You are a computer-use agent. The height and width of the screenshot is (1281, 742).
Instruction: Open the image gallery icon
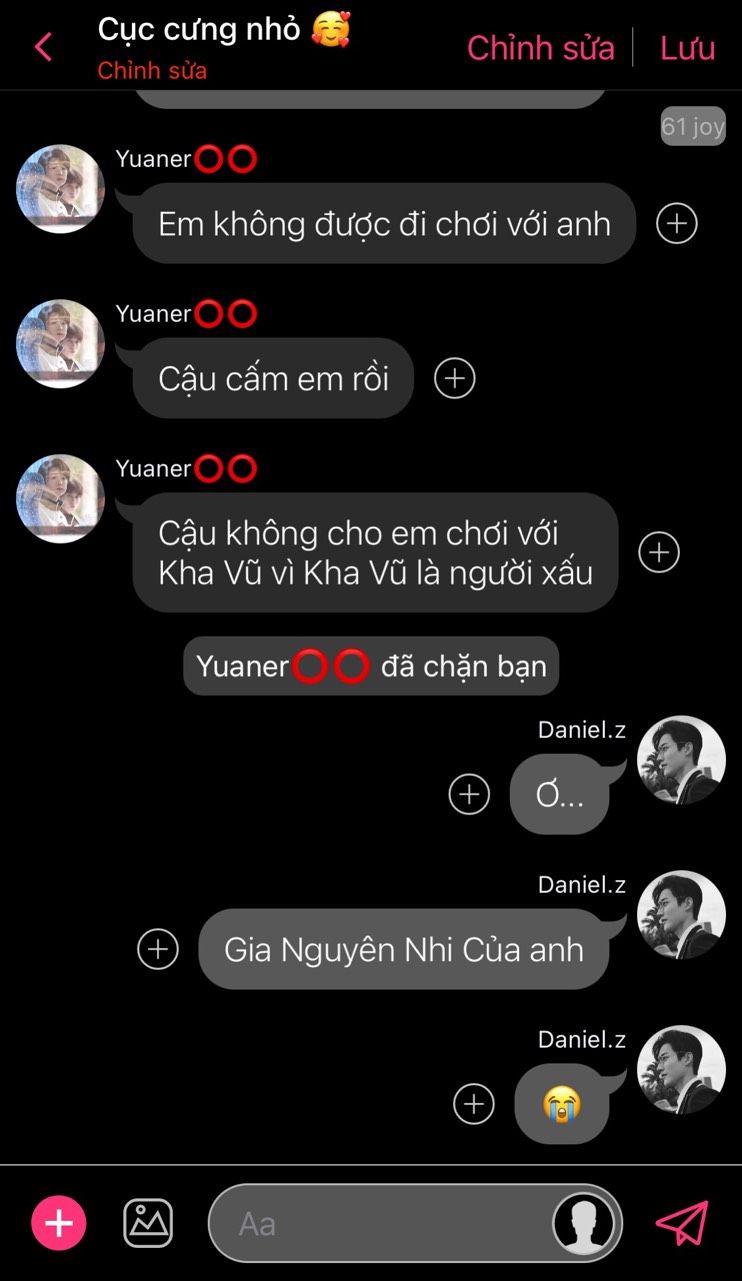[148, 1223]
